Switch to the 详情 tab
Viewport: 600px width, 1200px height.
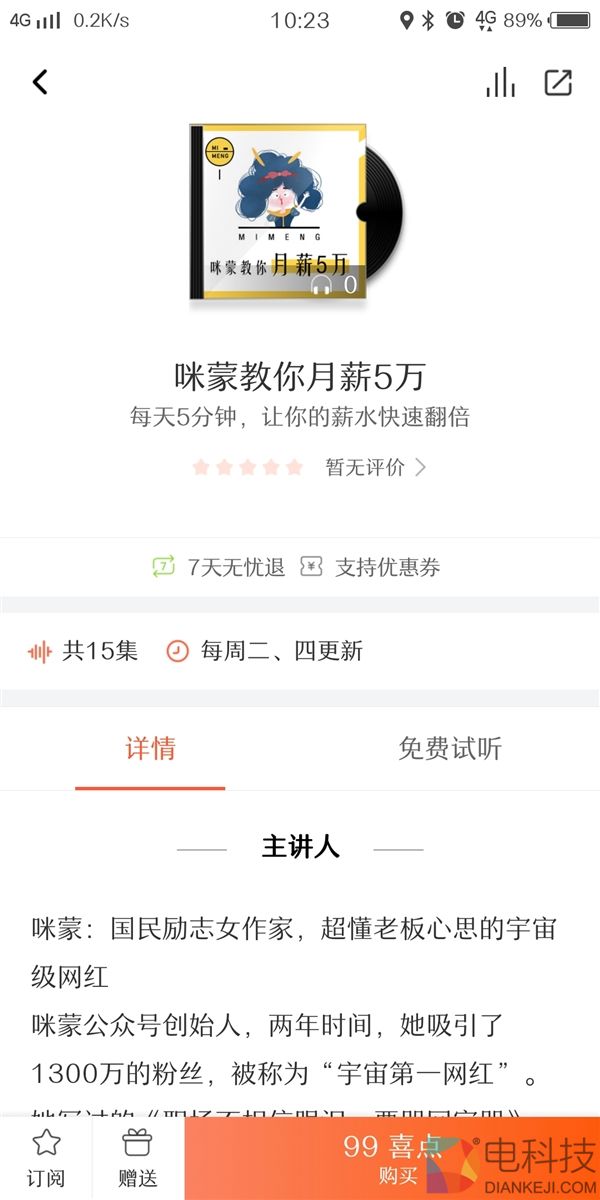tap(150, 749)
